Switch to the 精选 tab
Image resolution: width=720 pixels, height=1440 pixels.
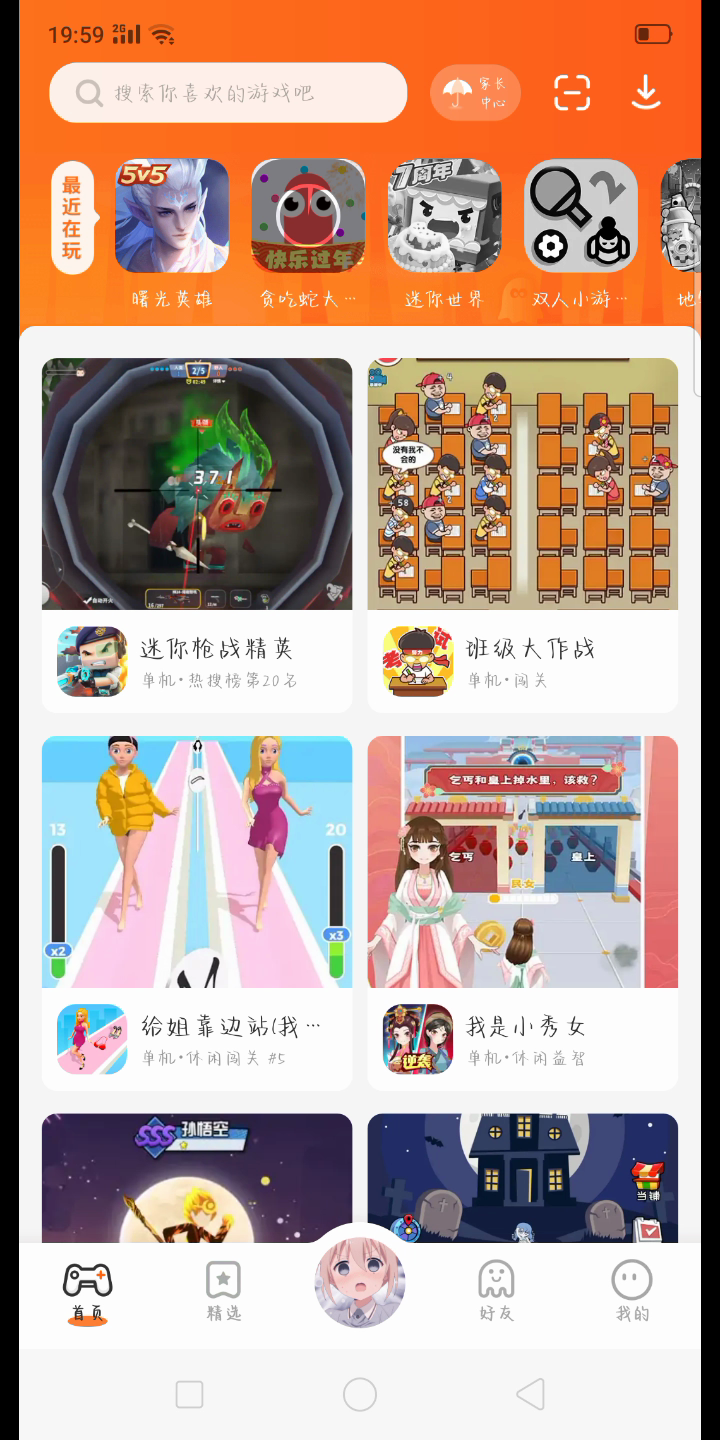pyautogui.click(x=223, y=1291)
